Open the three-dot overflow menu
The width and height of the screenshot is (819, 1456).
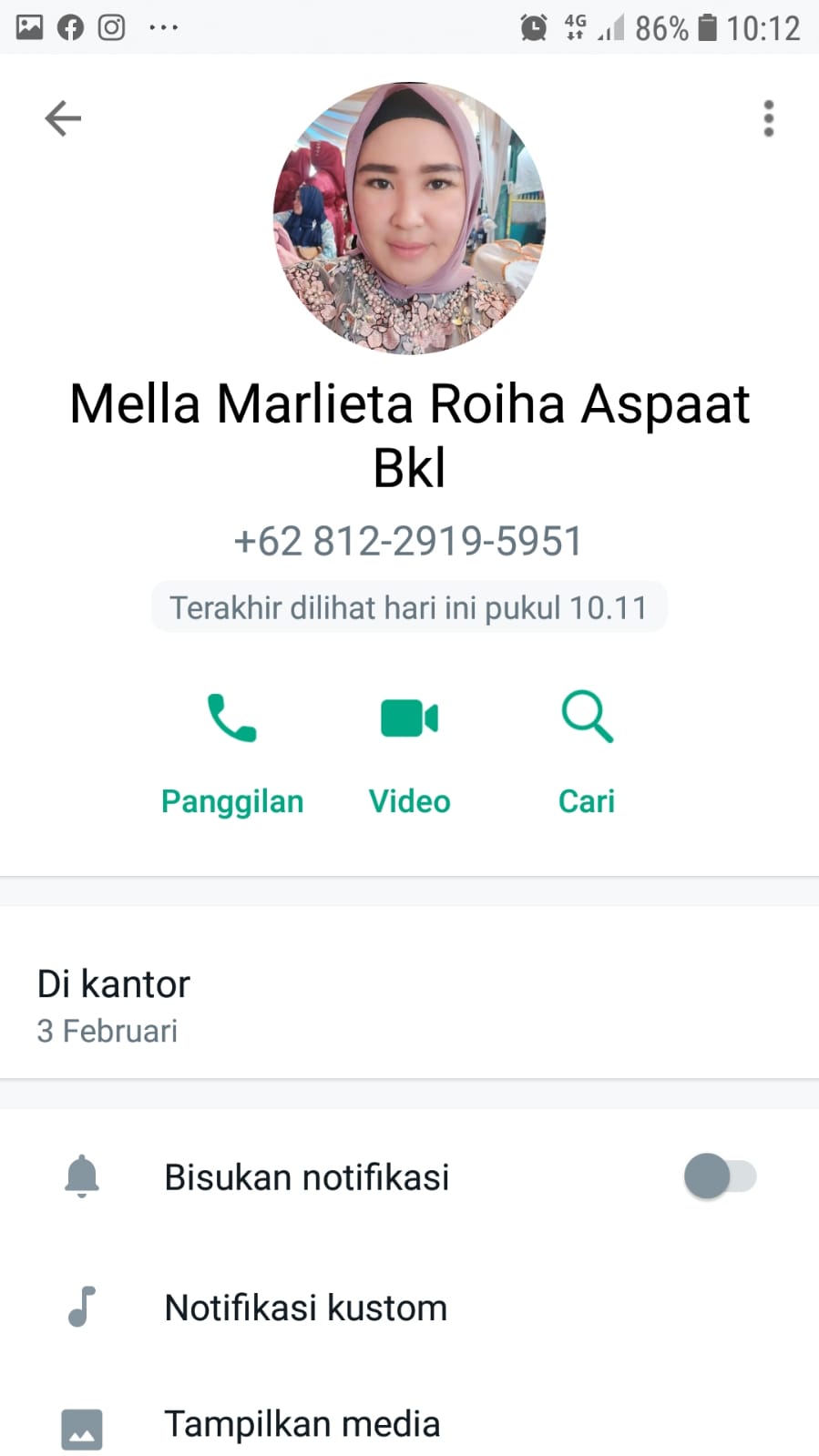[768, 118]
